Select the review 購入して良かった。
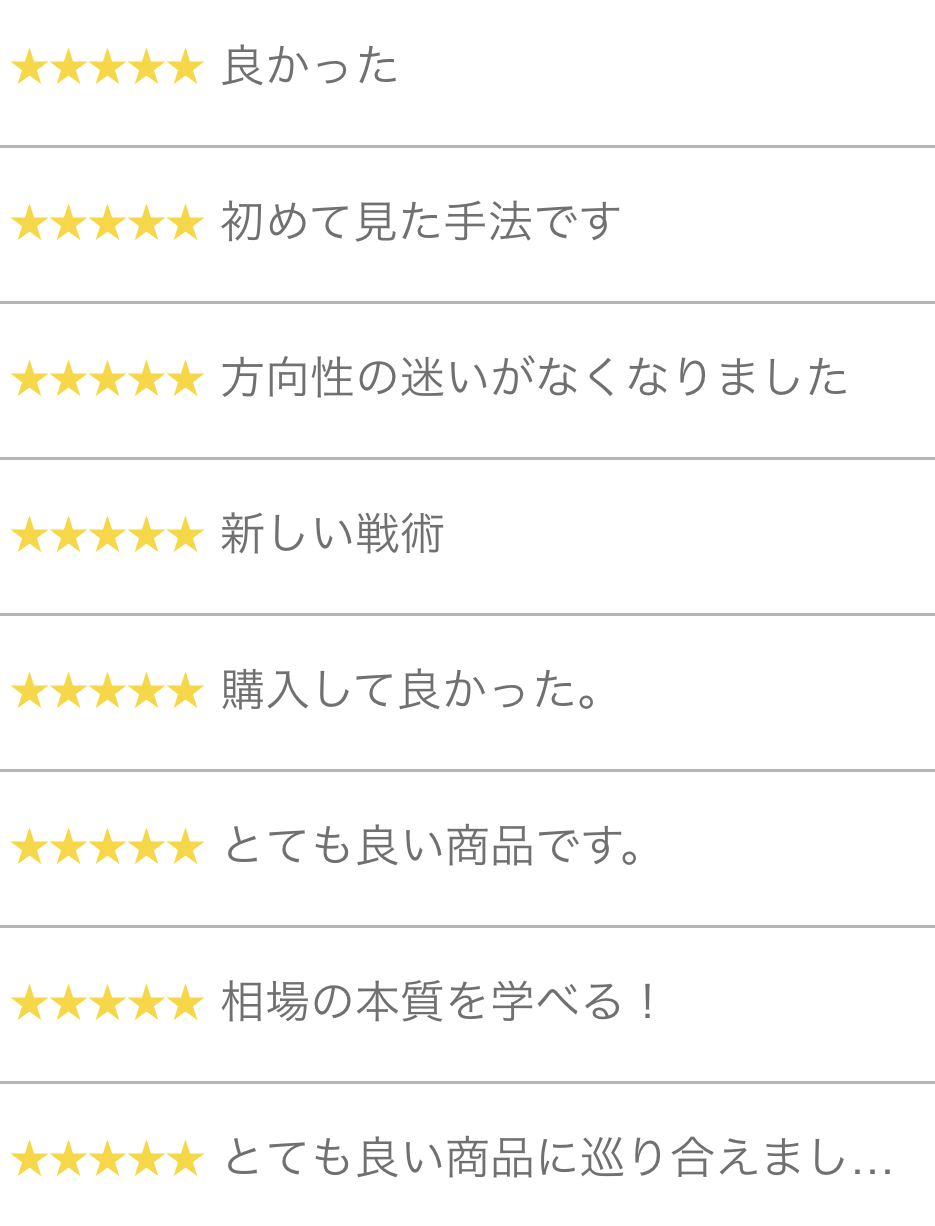Viewport: 935px width, 1226px height. (410, 690)
